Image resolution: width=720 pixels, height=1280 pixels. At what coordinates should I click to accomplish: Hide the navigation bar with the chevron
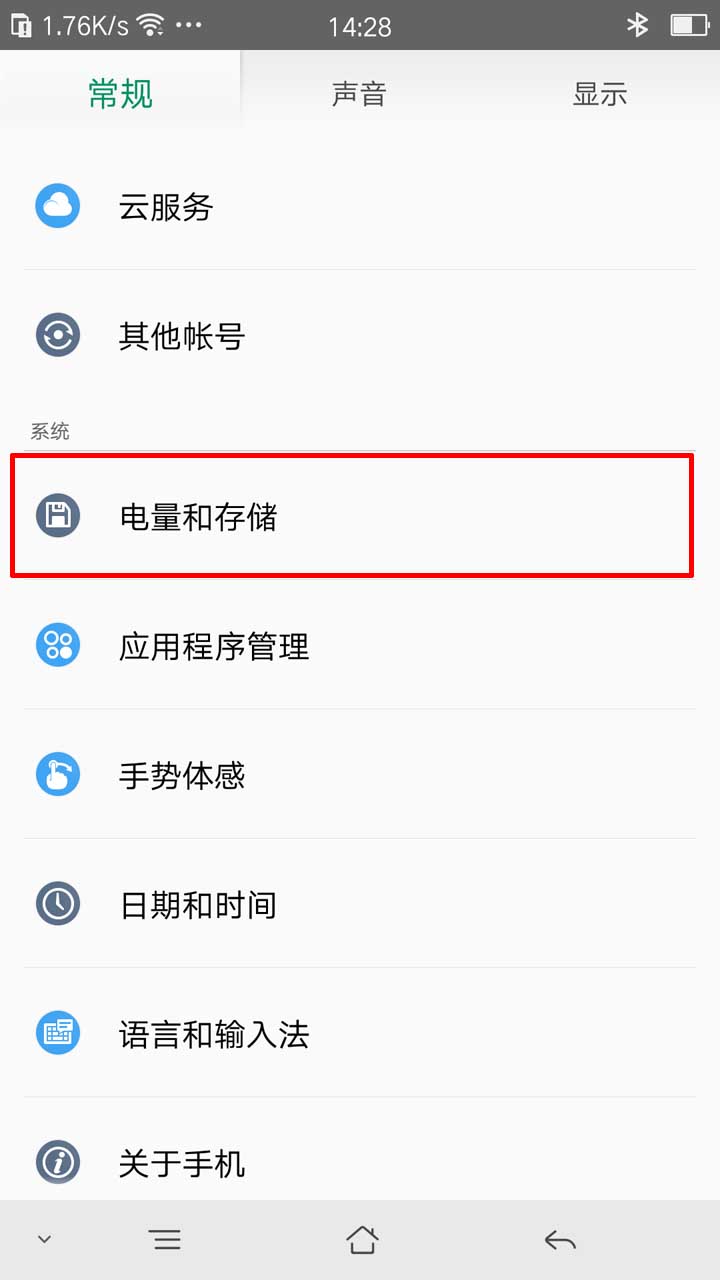click(x=44, y=1240)
